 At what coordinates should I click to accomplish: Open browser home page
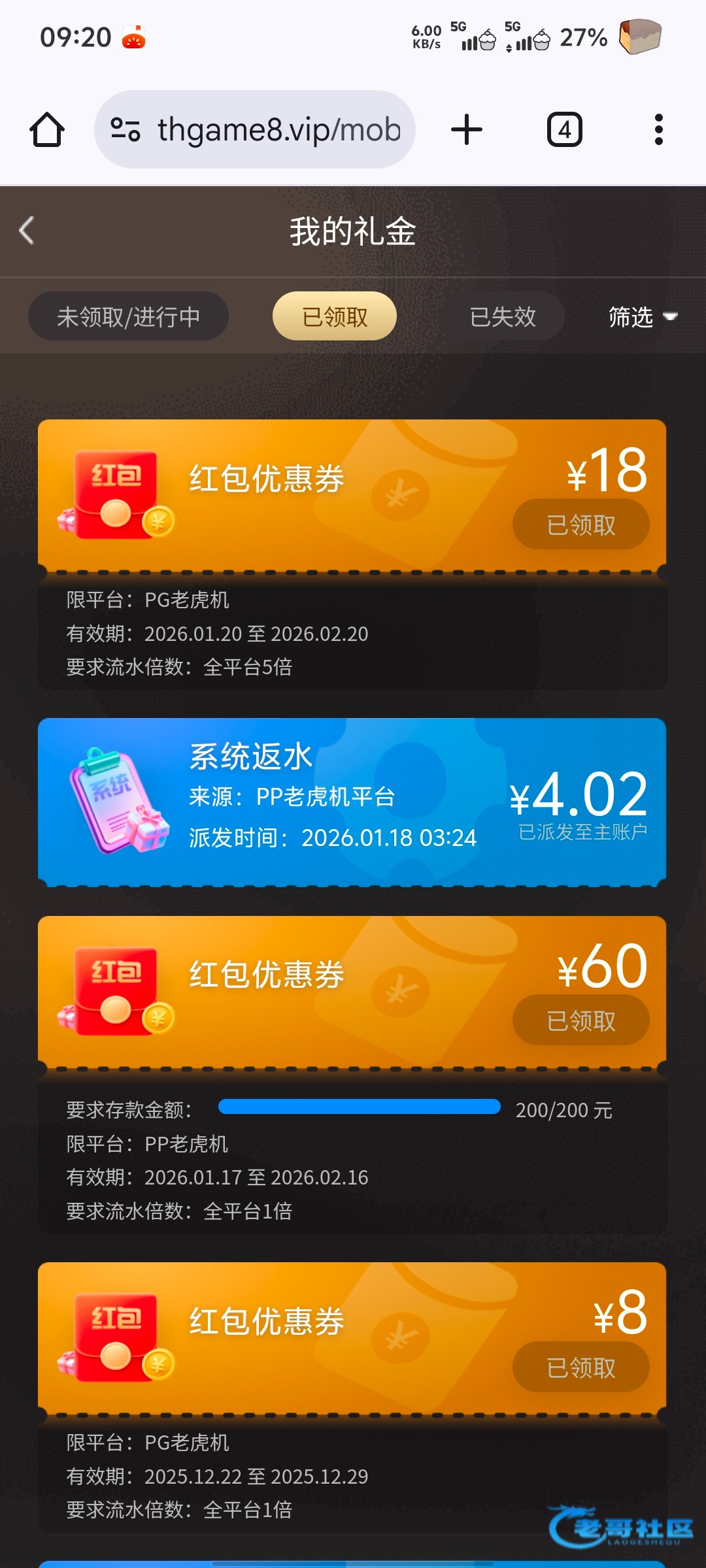pyautogui.click(x=47, y=129)
